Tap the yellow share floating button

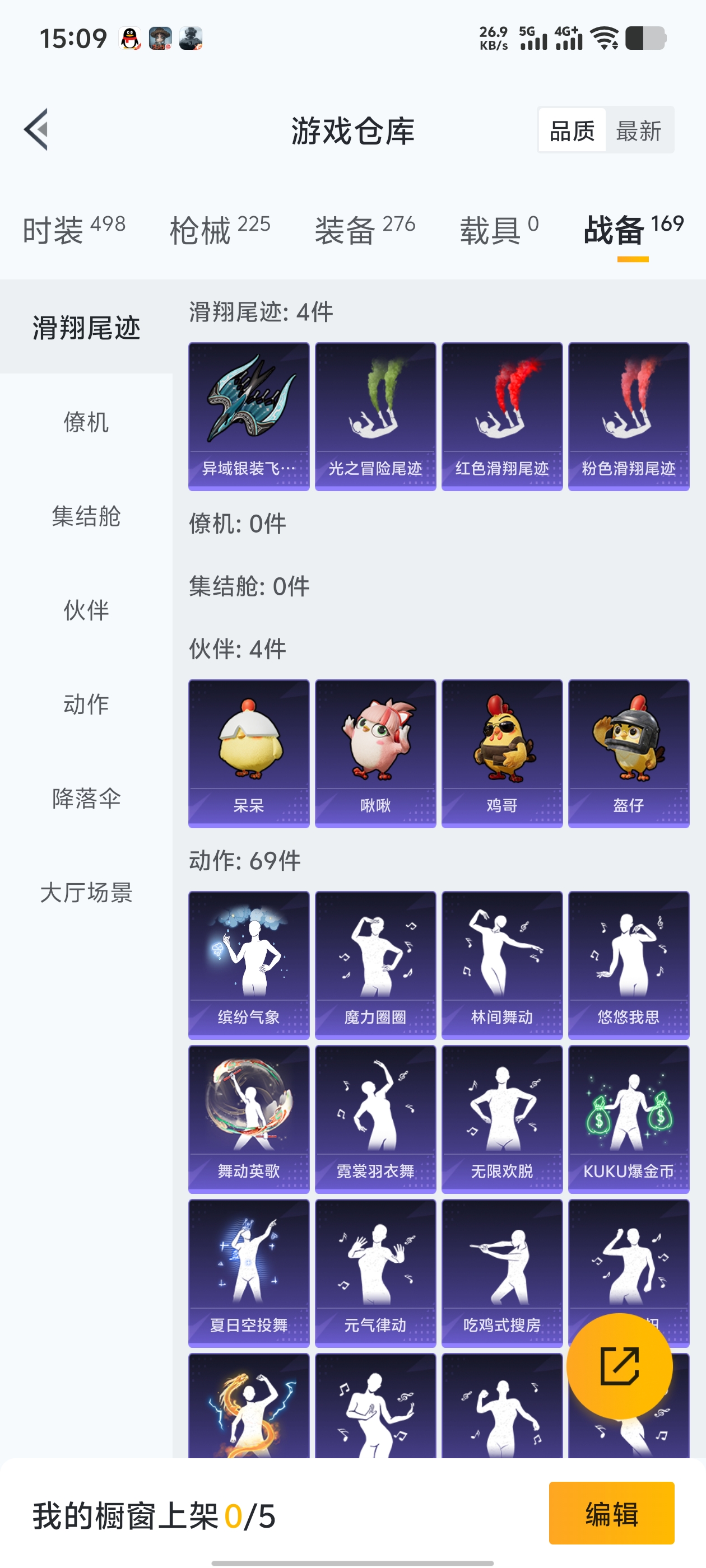621,1365
